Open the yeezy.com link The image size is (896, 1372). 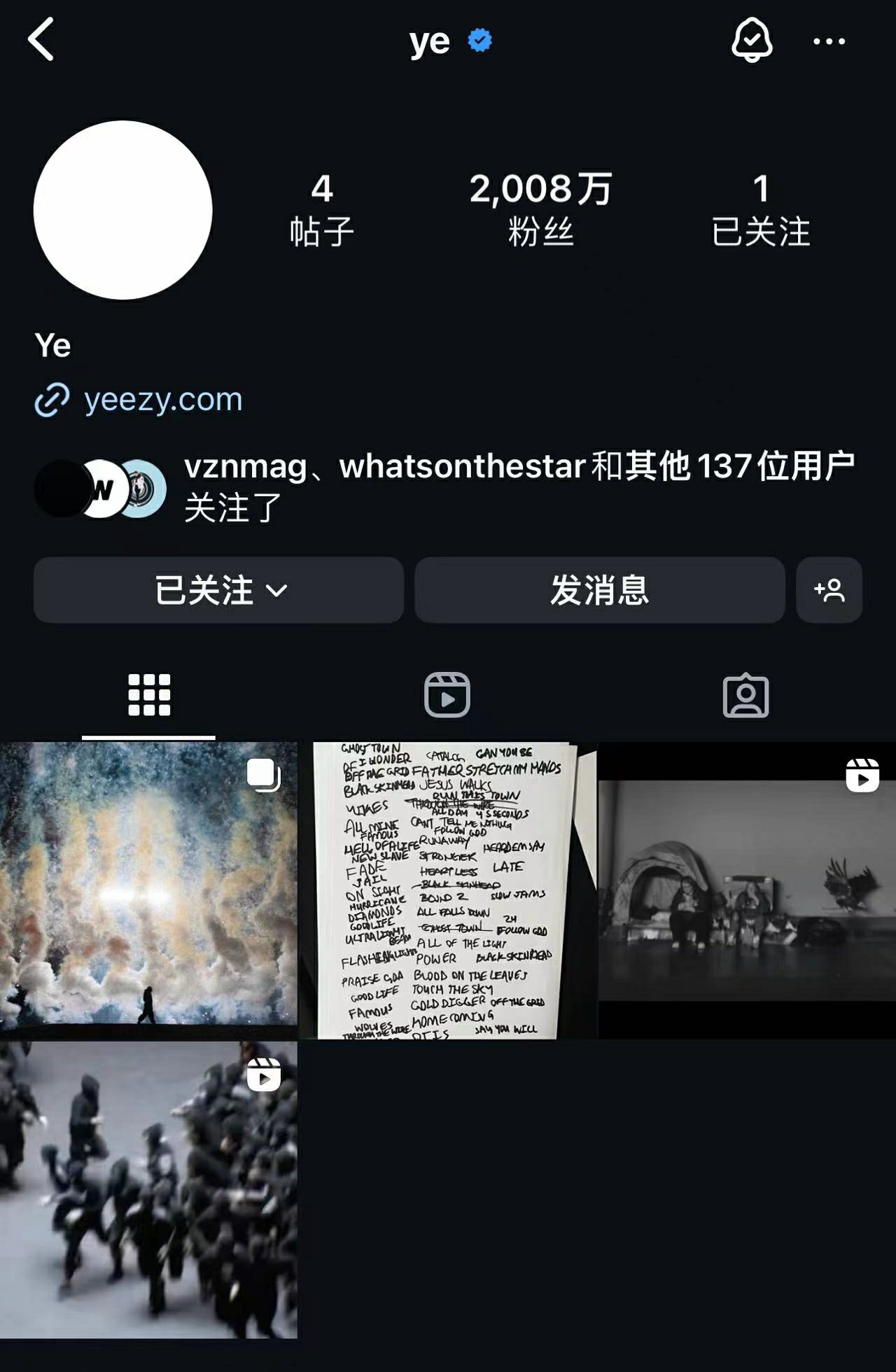pyautogui.click(x=162, y=400)
